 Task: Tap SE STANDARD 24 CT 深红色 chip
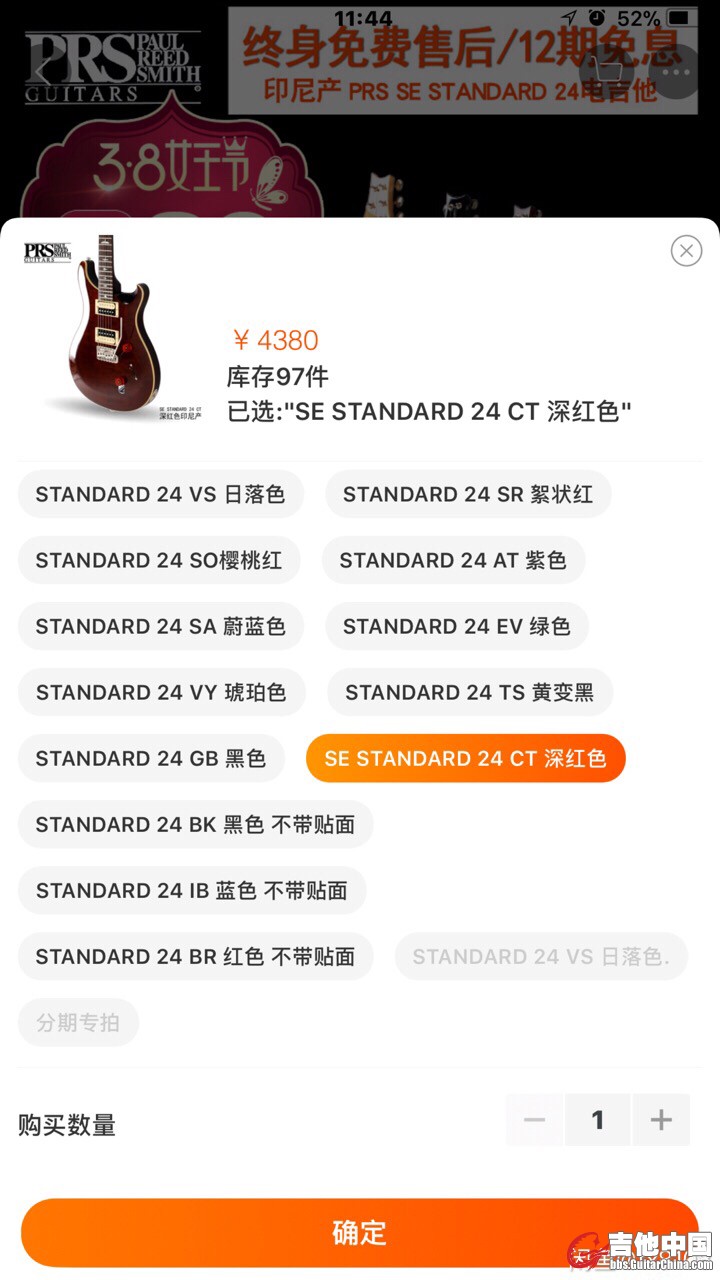pyautogui.click(x=465, y=758)
